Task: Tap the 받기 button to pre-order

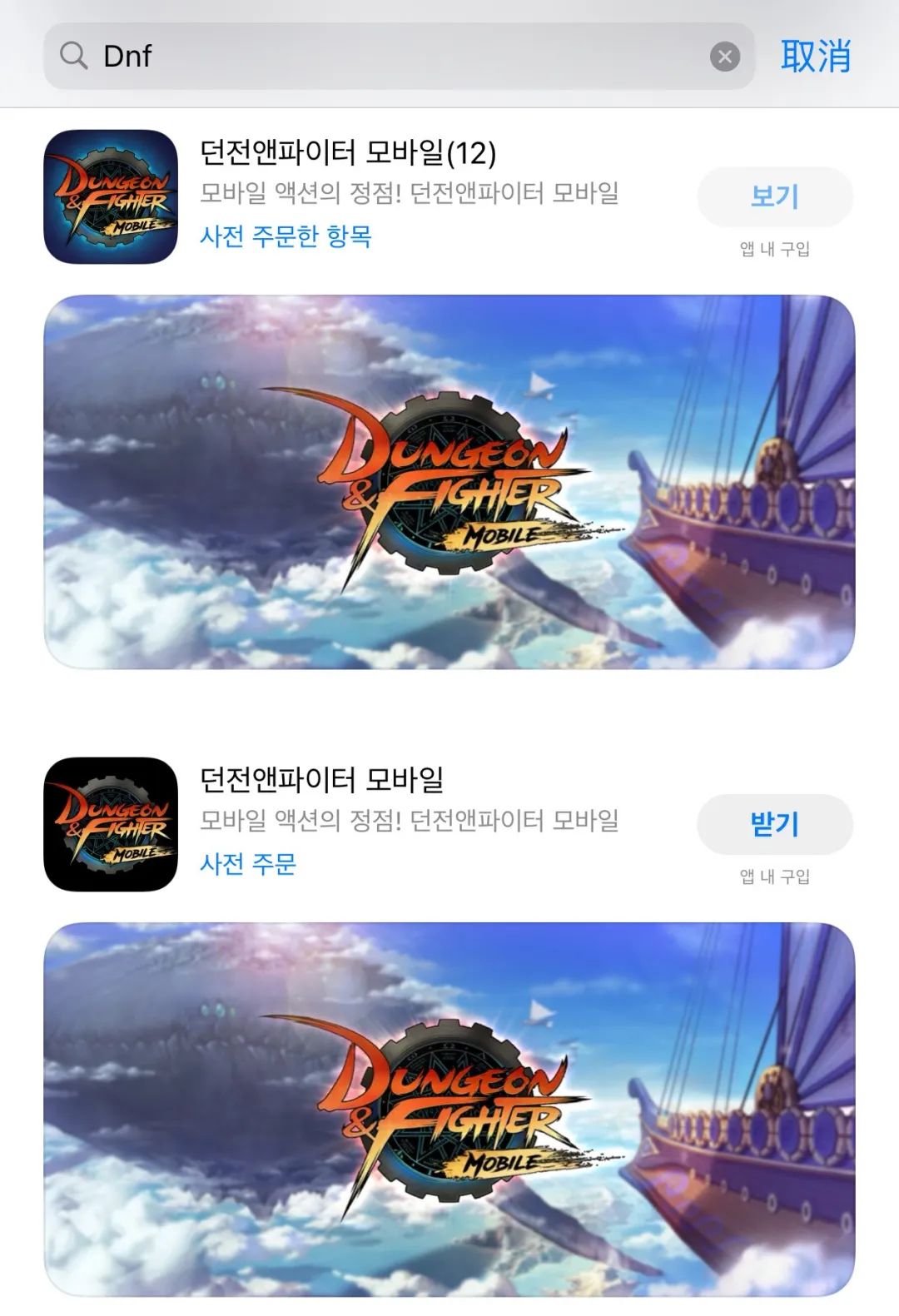Action: (x=774, y=824)
